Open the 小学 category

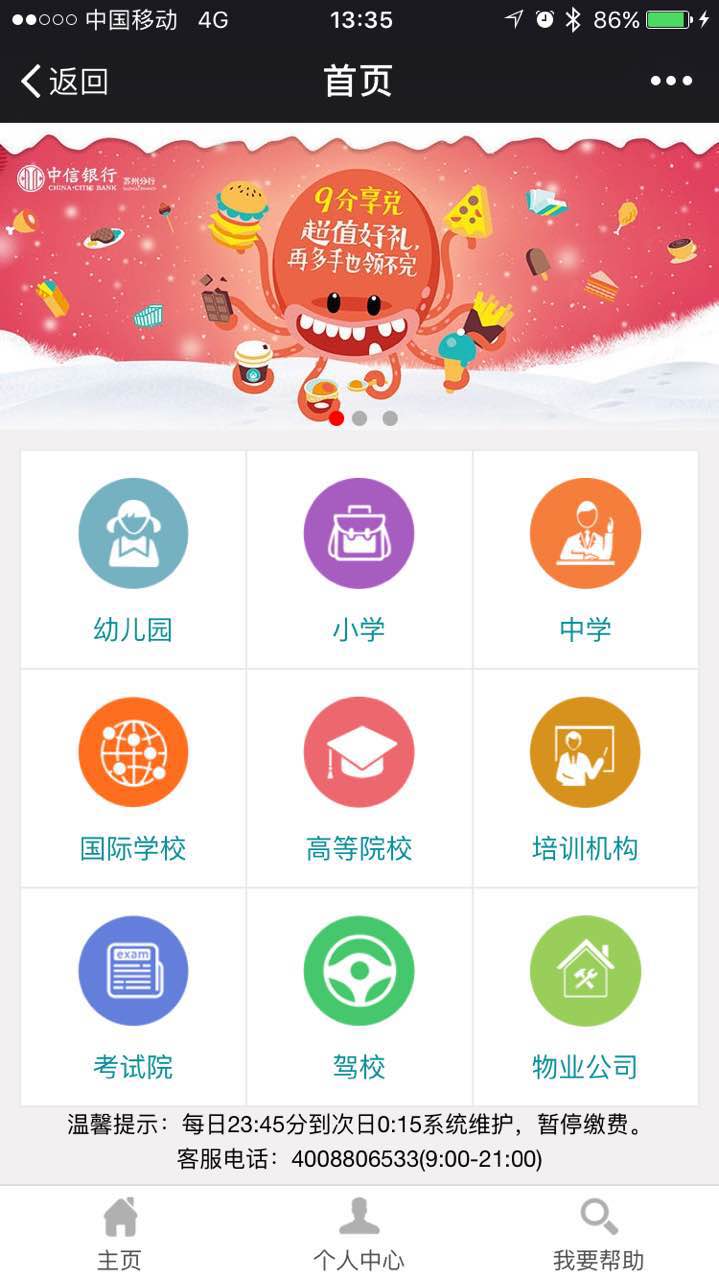[359, 559]
